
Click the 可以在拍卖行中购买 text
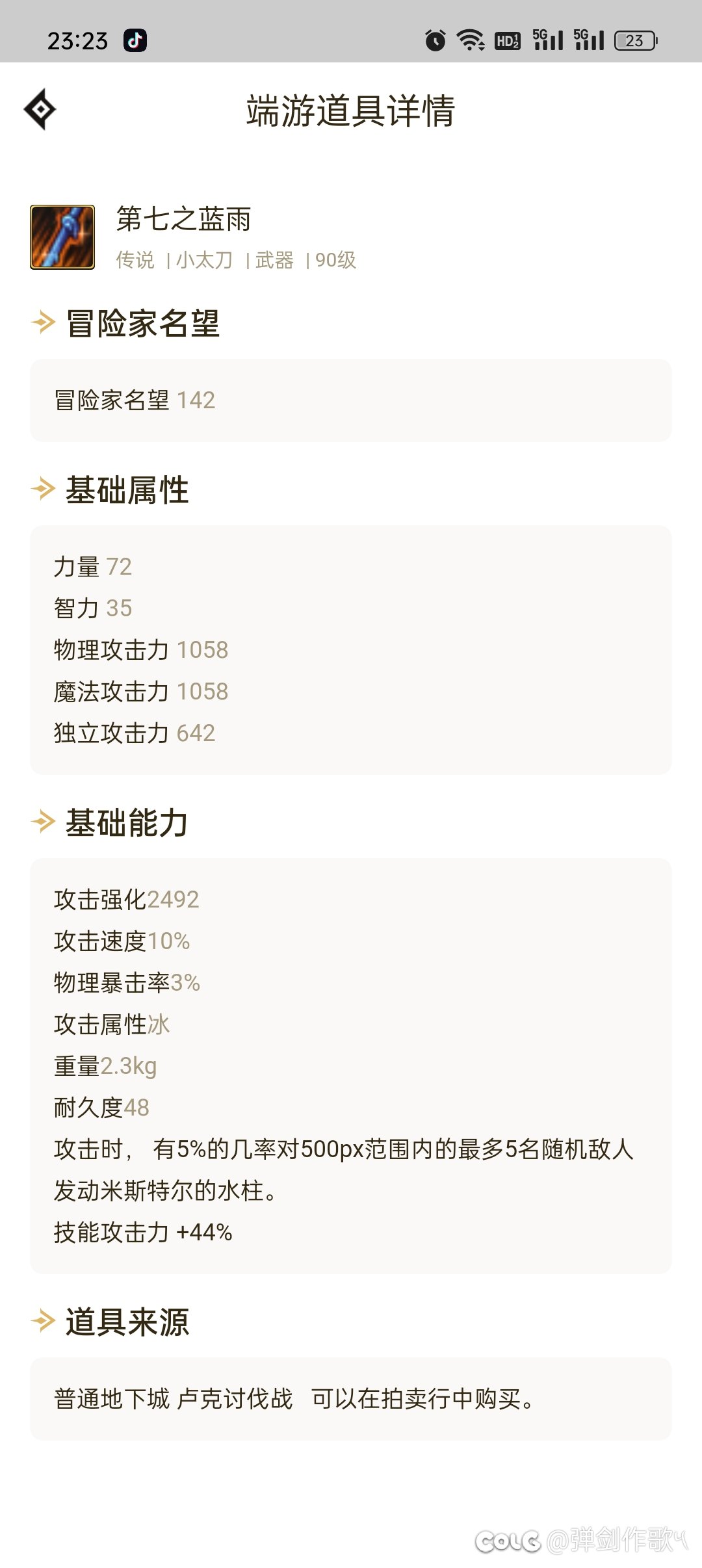click(423, 1398)
